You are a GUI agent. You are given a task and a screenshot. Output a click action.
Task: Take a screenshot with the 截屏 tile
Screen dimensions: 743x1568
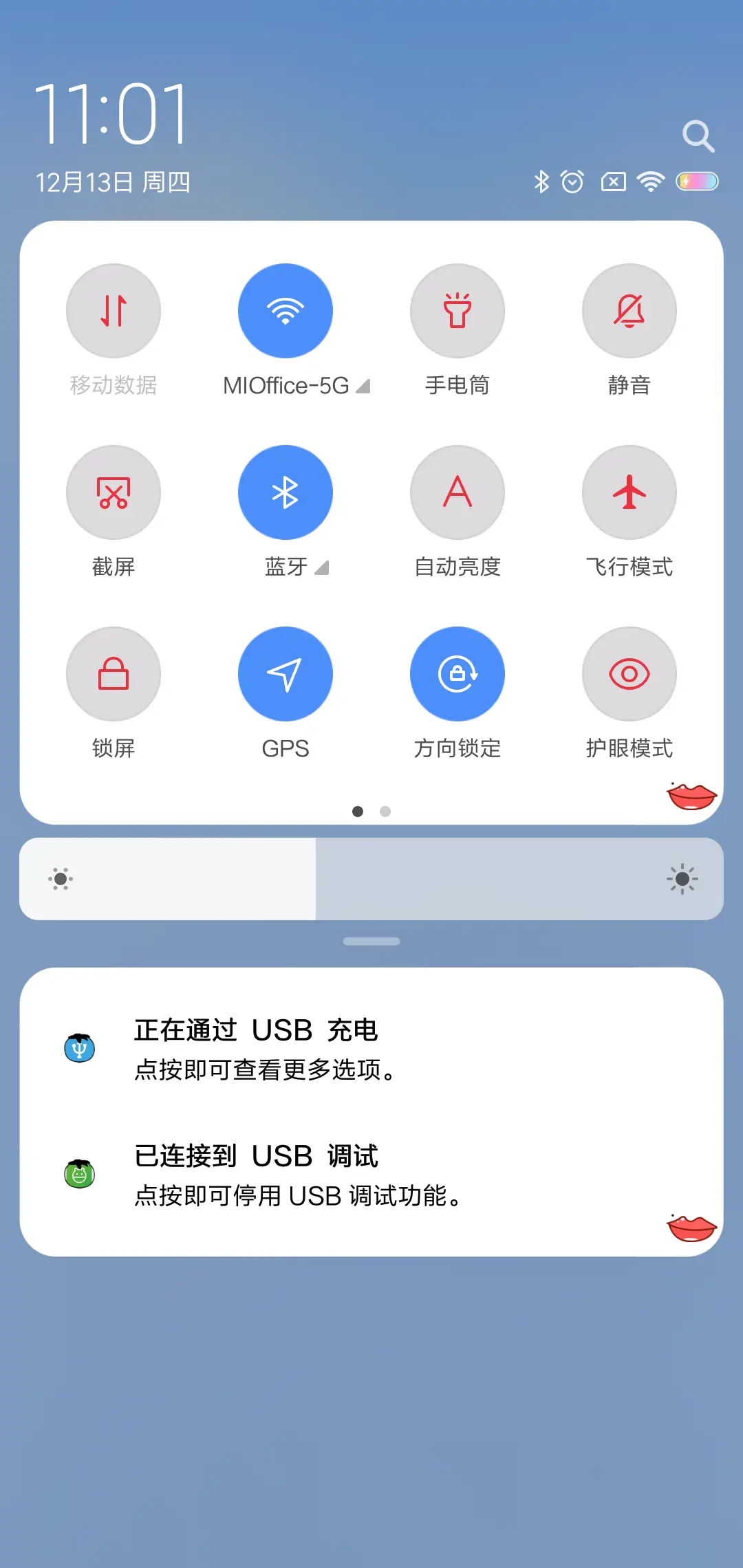tap(114, 492)
